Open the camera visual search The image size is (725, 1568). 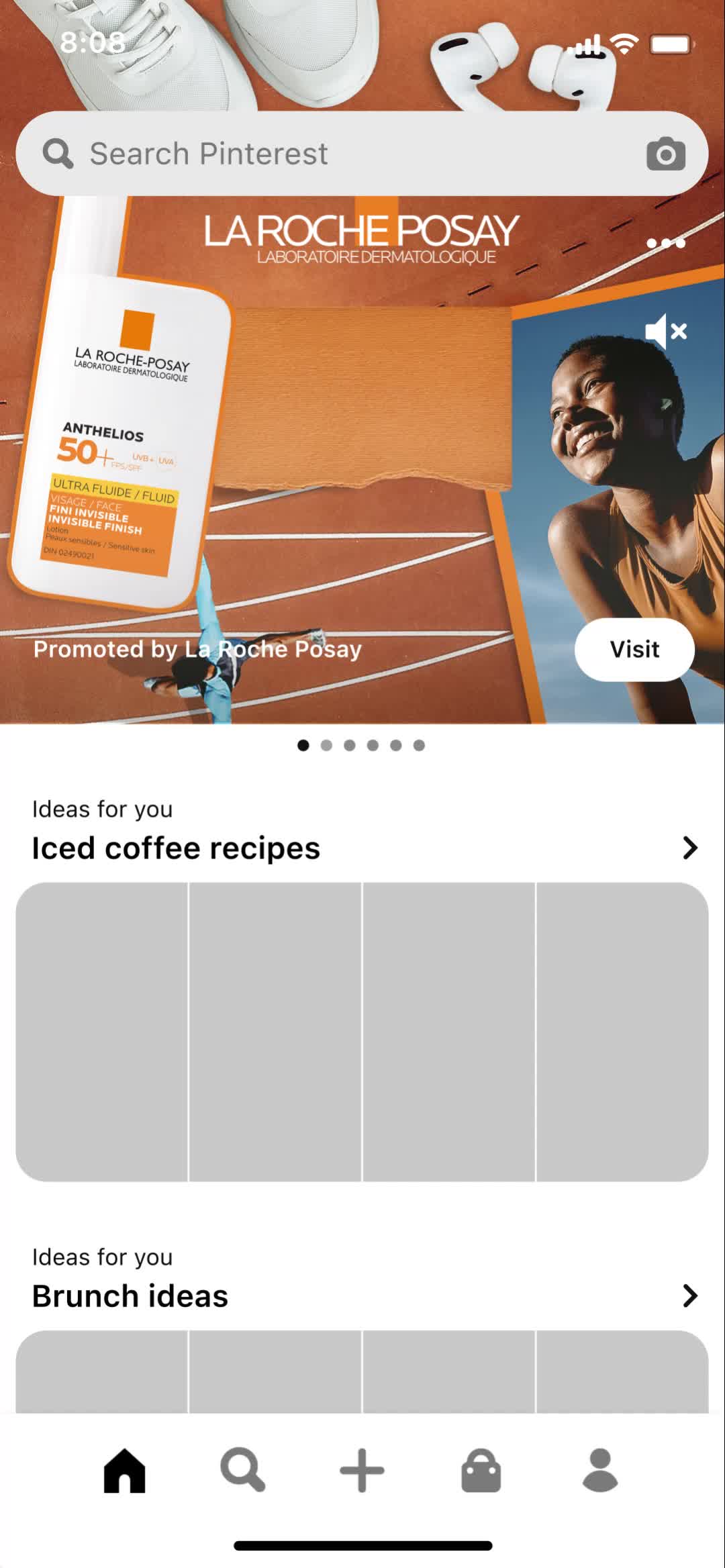click(665, 154)
